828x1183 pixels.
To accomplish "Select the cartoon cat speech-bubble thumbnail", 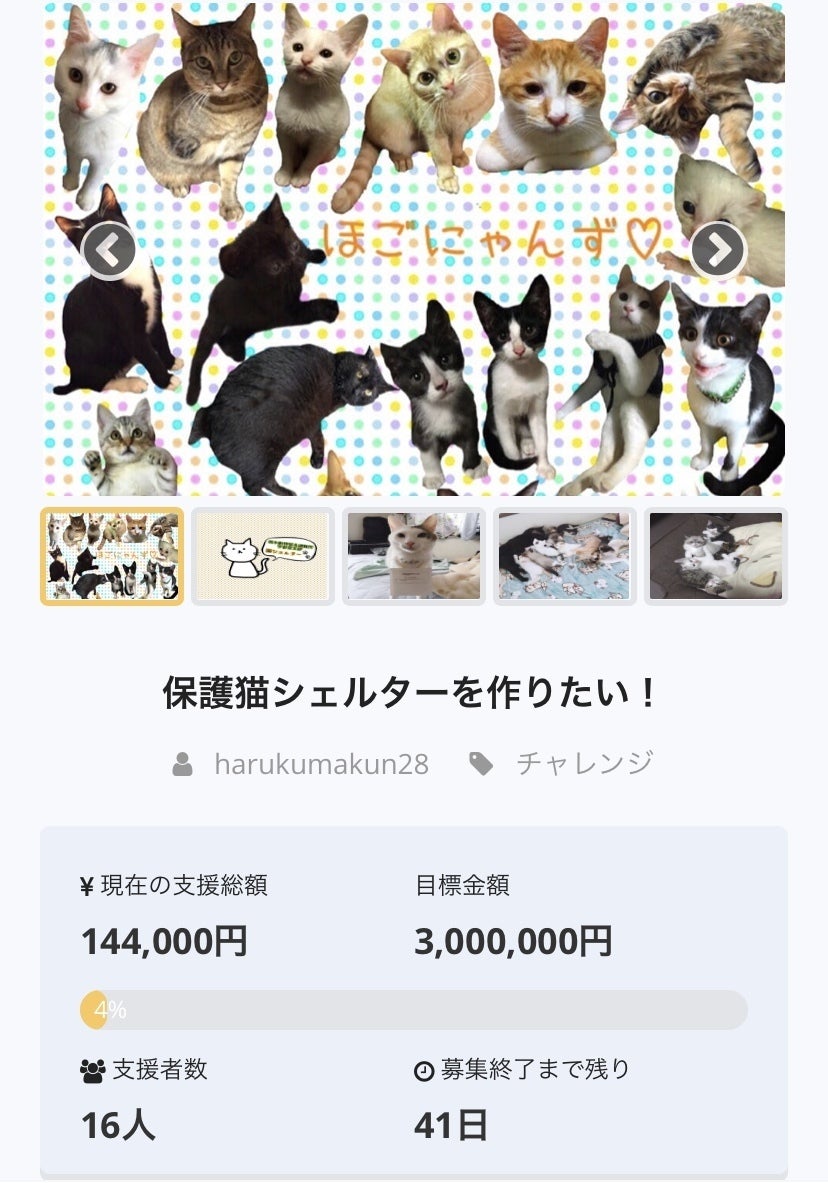I will [x=262, y=556].
